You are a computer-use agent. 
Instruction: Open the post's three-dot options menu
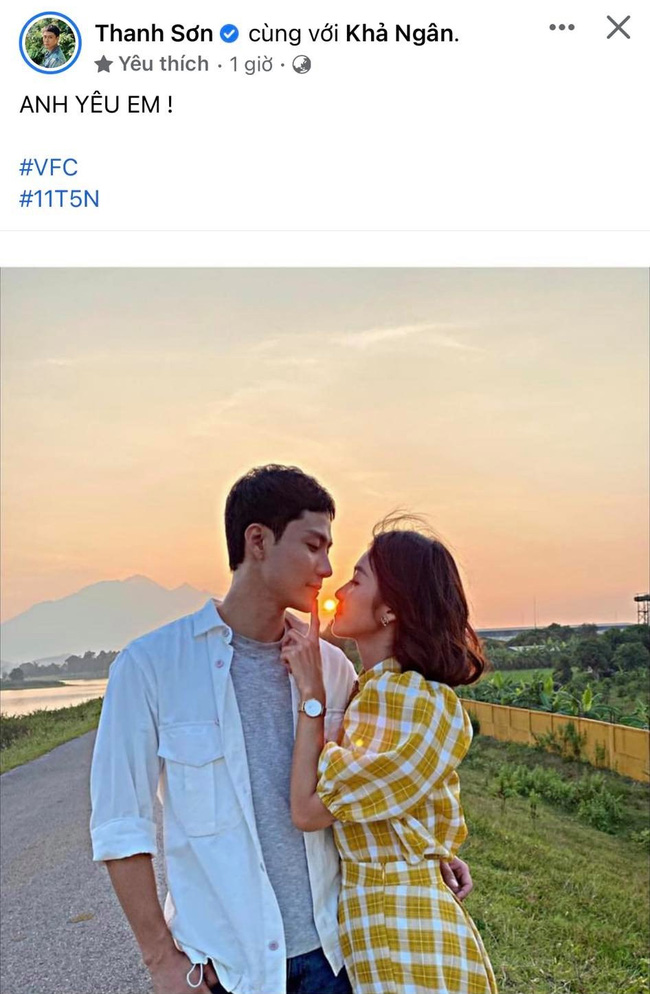point(562,27)
